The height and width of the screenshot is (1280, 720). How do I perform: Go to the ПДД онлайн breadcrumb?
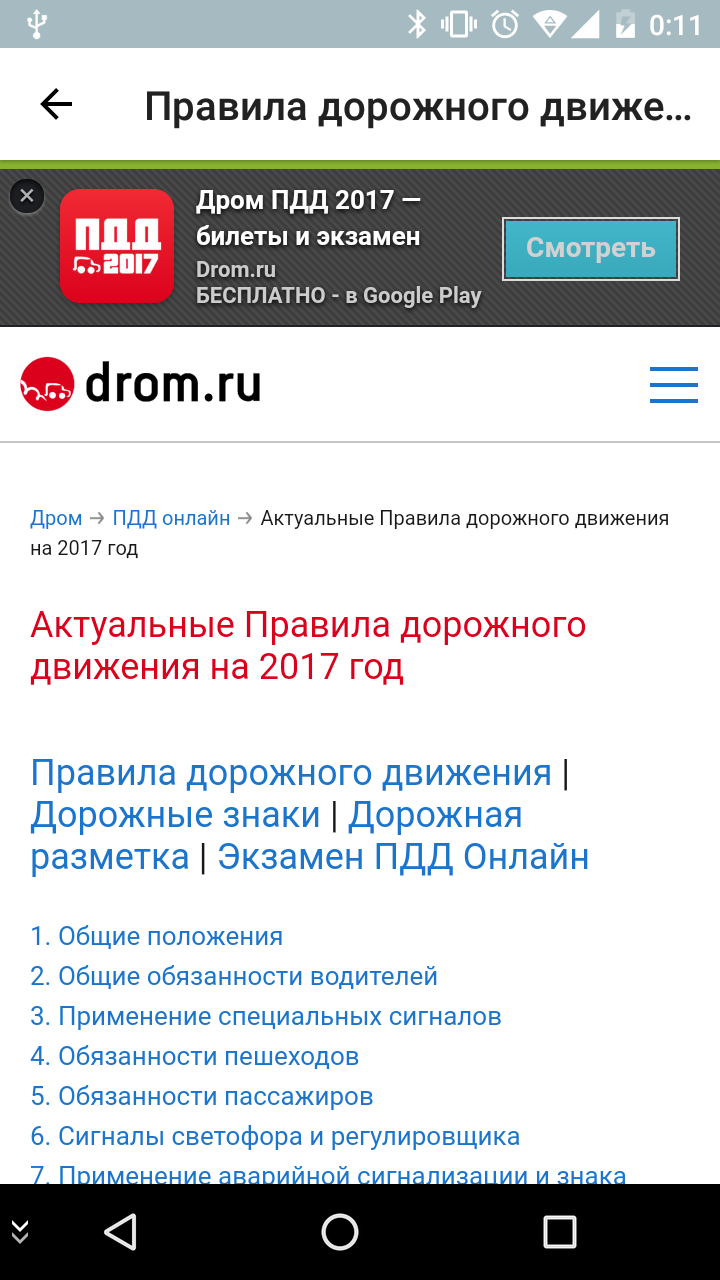(171, 518)
